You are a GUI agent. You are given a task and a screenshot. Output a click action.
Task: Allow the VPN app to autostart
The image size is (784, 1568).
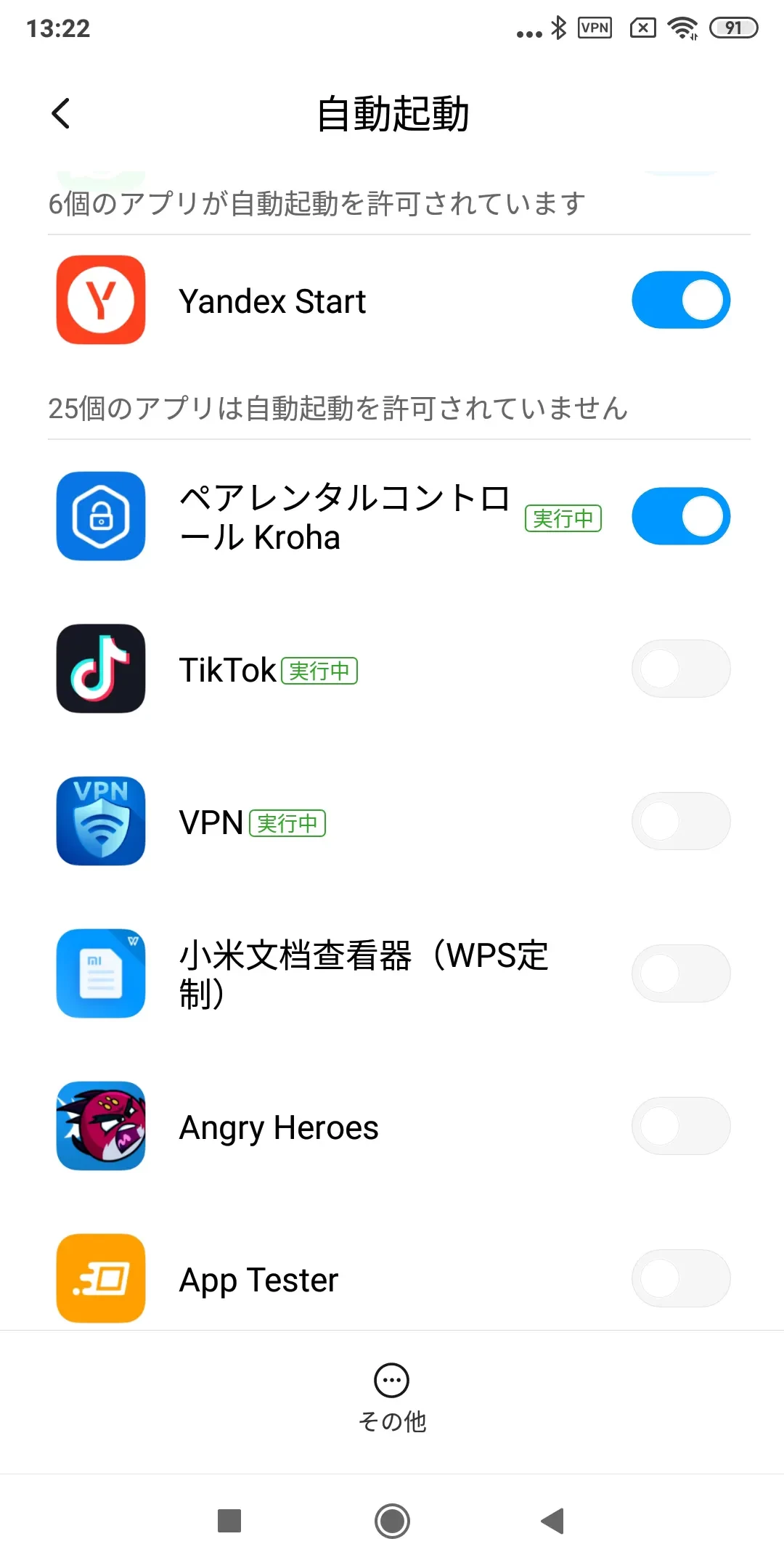pos(680,821)
